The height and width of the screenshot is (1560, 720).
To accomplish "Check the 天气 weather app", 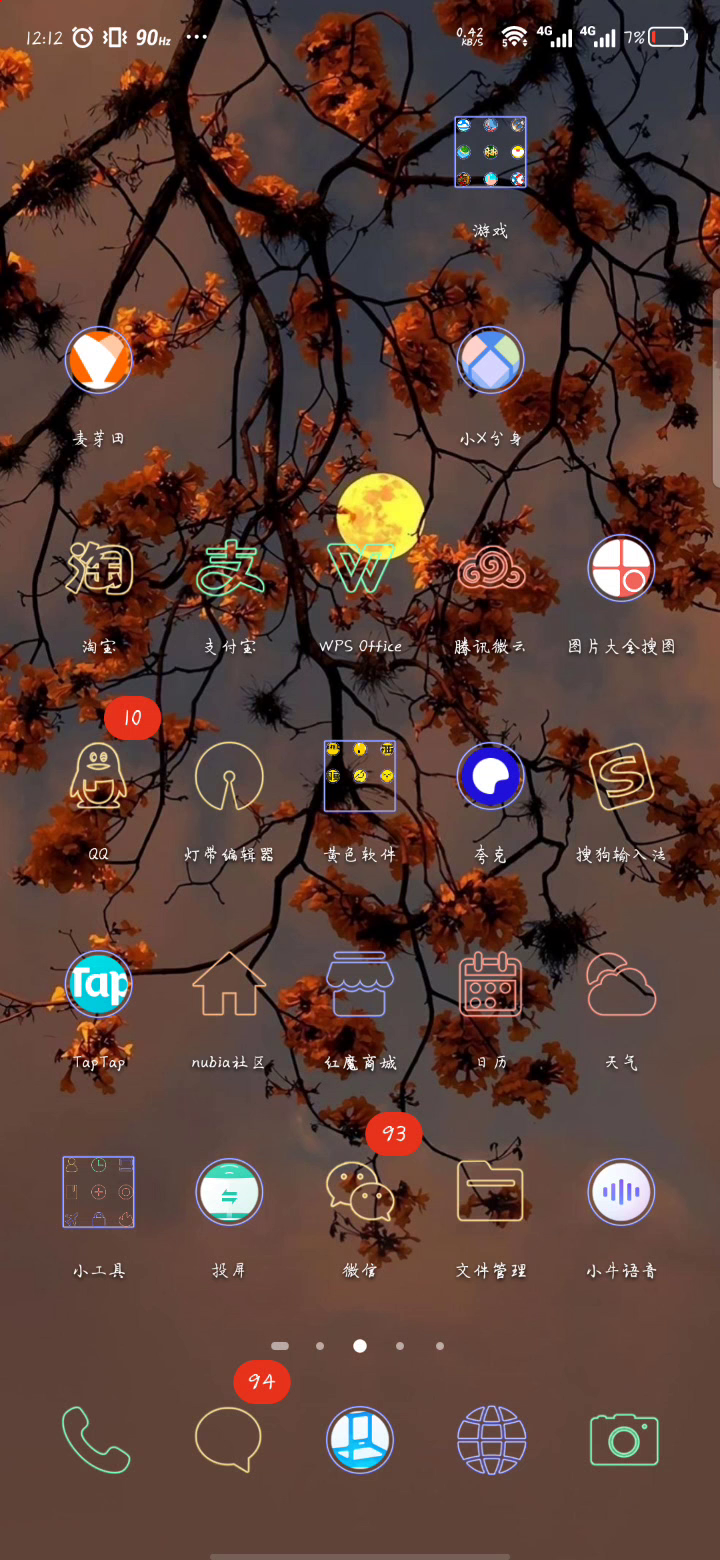I will tap(620, 985).
